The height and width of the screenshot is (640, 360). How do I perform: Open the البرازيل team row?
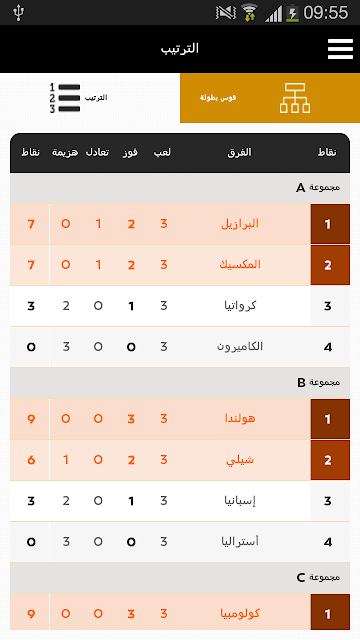tap(180, 224)
